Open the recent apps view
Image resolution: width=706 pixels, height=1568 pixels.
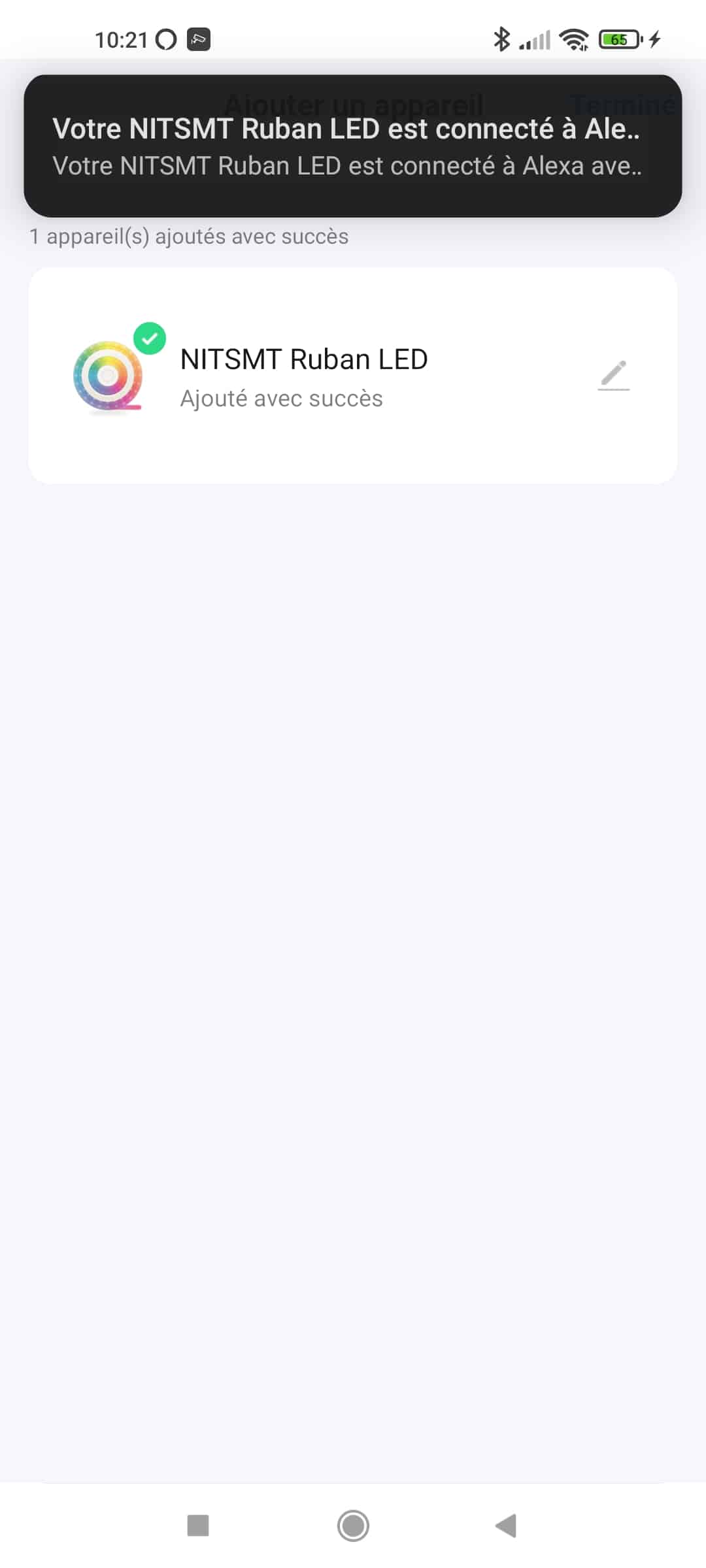tap(198, 1526)
